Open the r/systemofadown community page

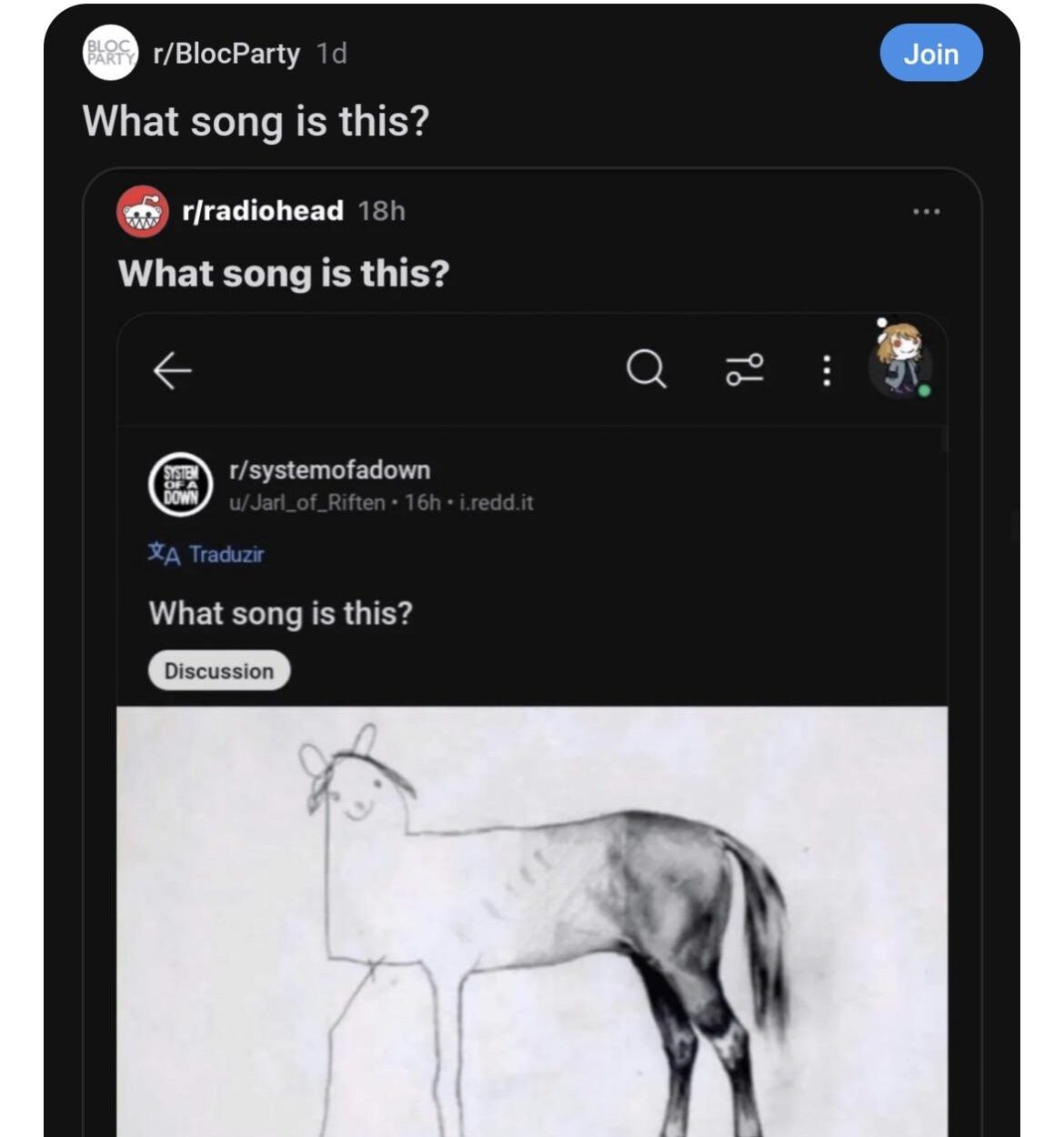pyautogui.click(x=326, y=469)
